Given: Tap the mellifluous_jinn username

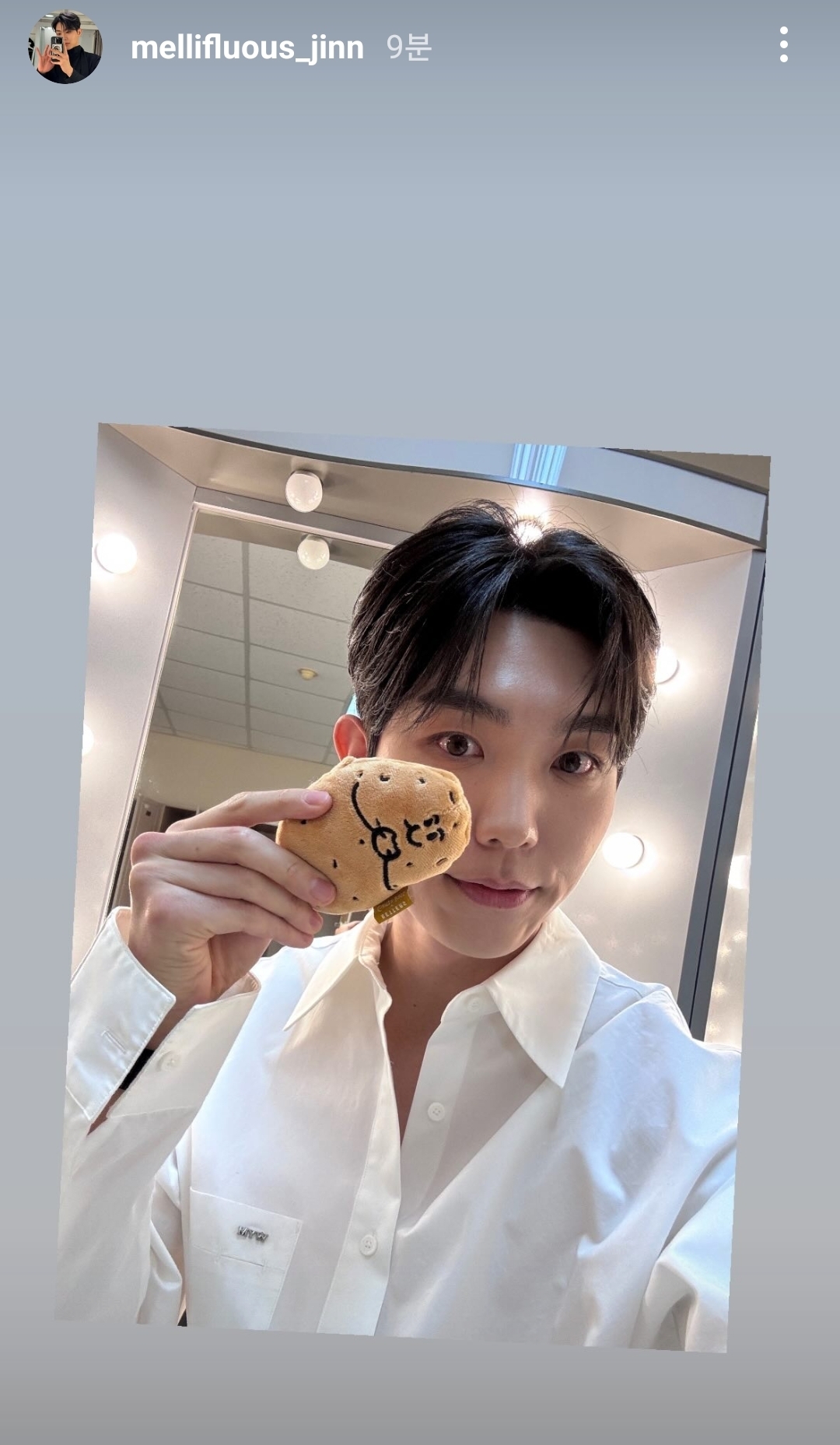Looking at the screenshot, I should tap(247, 48).
